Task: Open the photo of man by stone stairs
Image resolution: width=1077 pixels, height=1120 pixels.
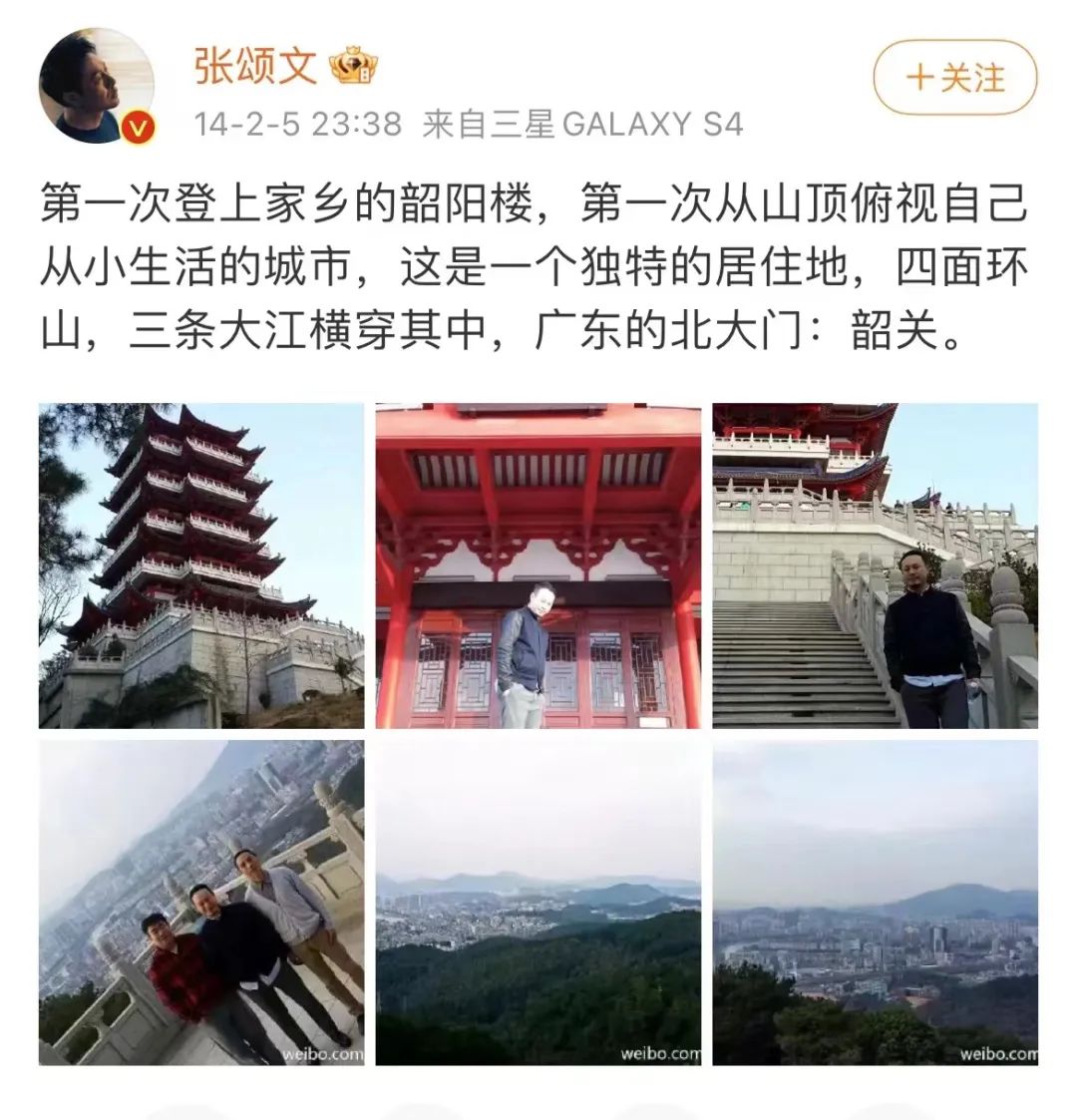Action: click(875, 565)
